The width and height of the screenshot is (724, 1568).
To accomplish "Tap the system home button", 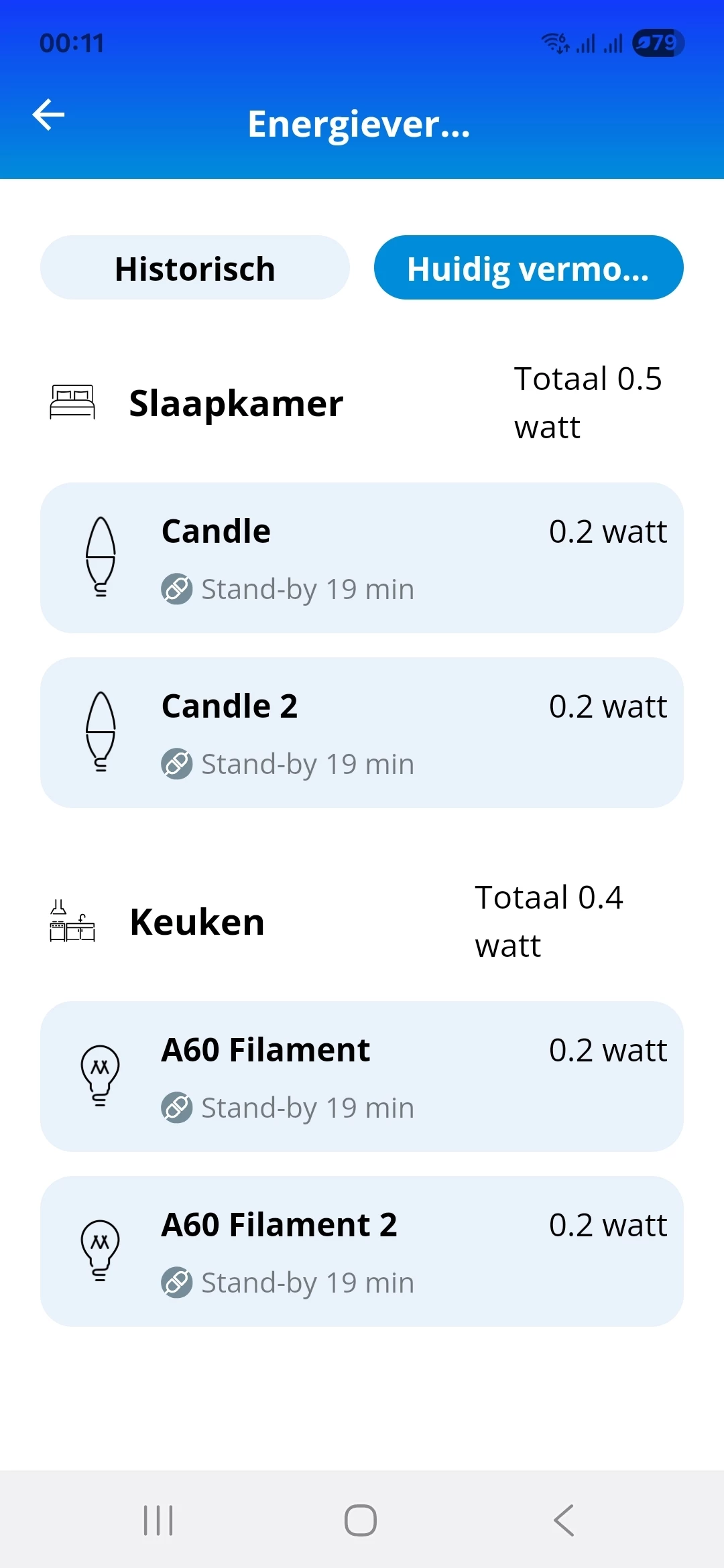I will pyautogui.click(x=361, y=1520).
